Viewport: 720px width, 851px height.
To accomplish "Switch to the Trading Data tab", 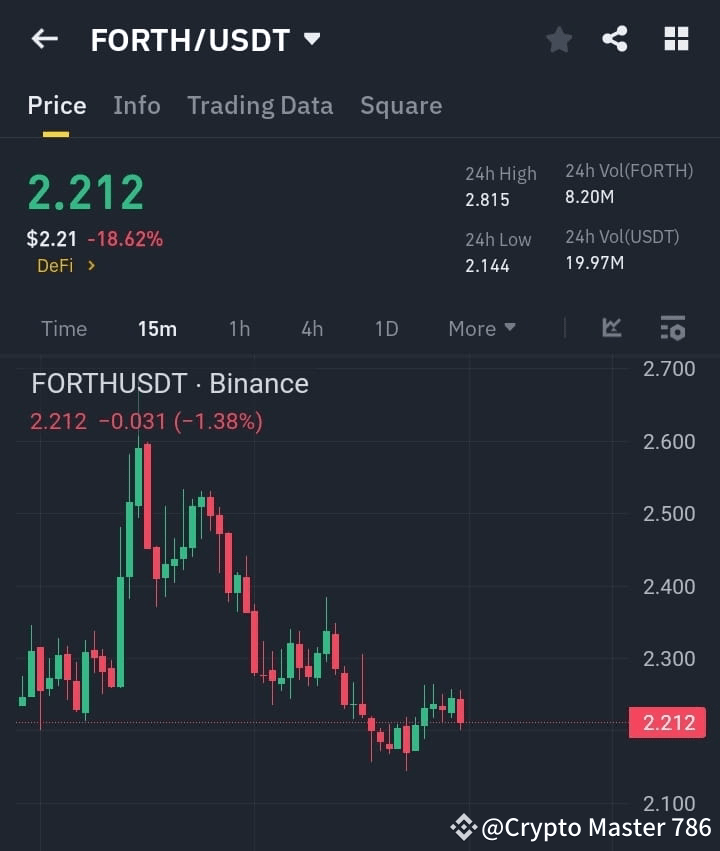I will pos(260,105).
